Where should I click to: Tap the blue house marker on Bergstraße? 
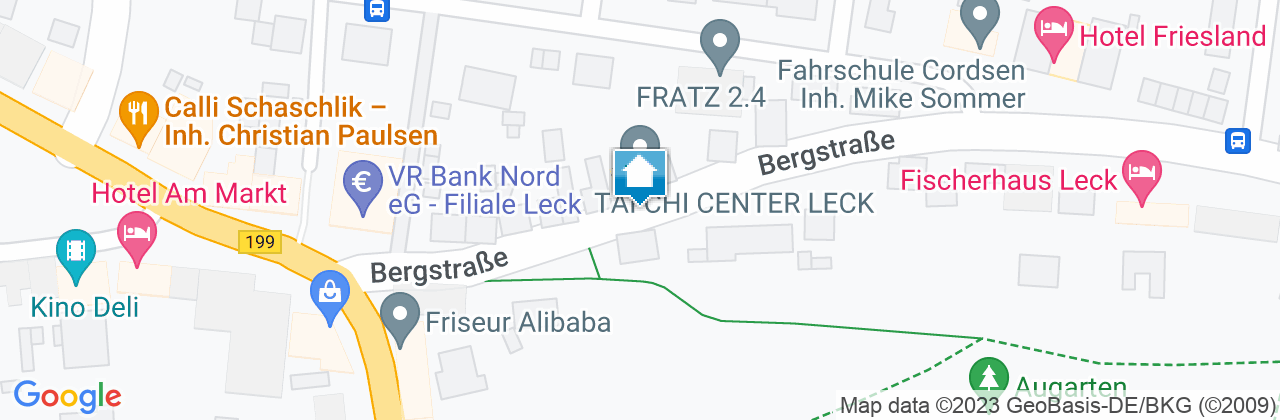639,176
